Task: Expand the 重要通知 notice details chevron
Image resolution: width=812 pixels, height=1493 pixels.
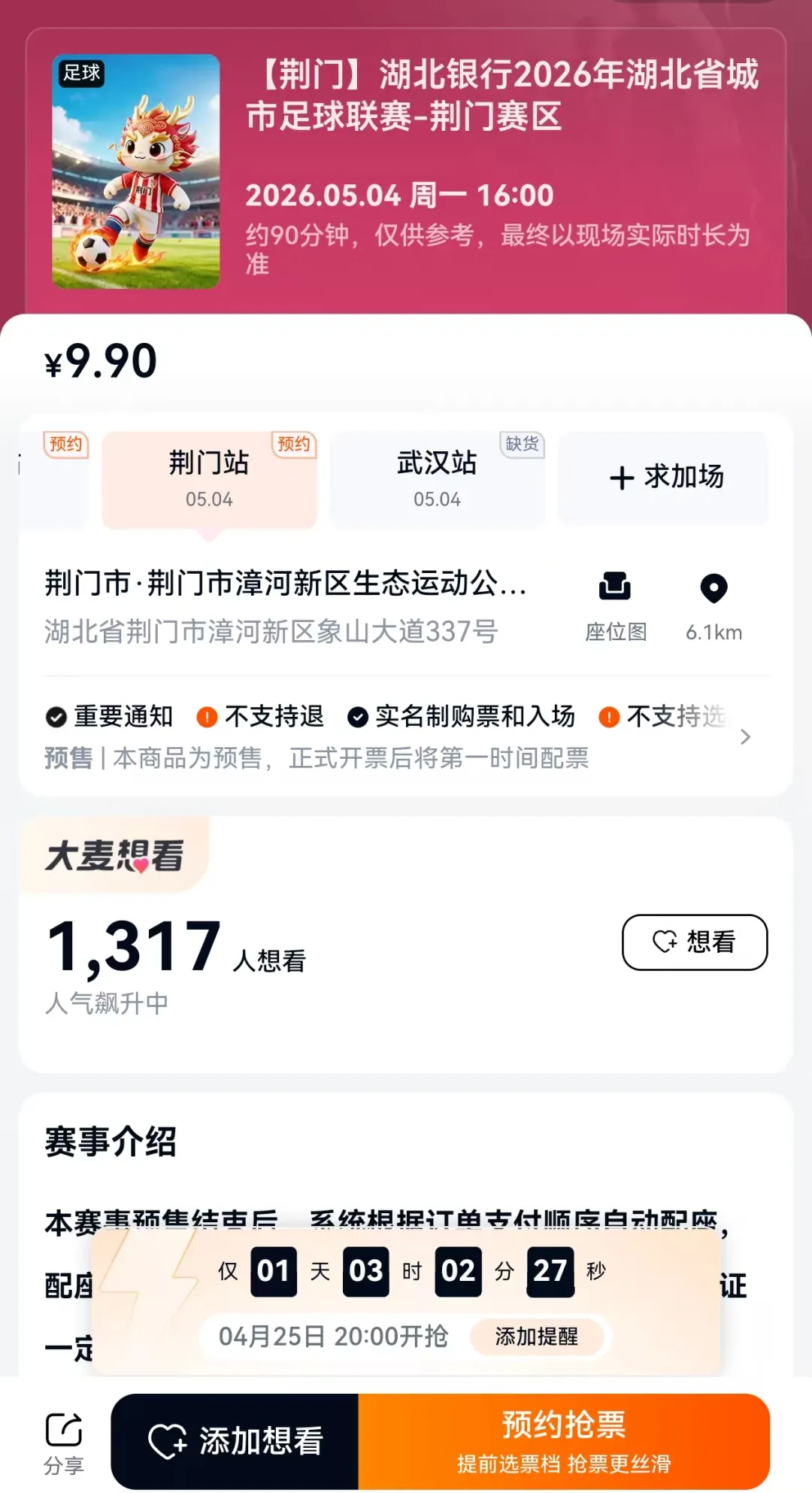Action: (x=745, y=736)
